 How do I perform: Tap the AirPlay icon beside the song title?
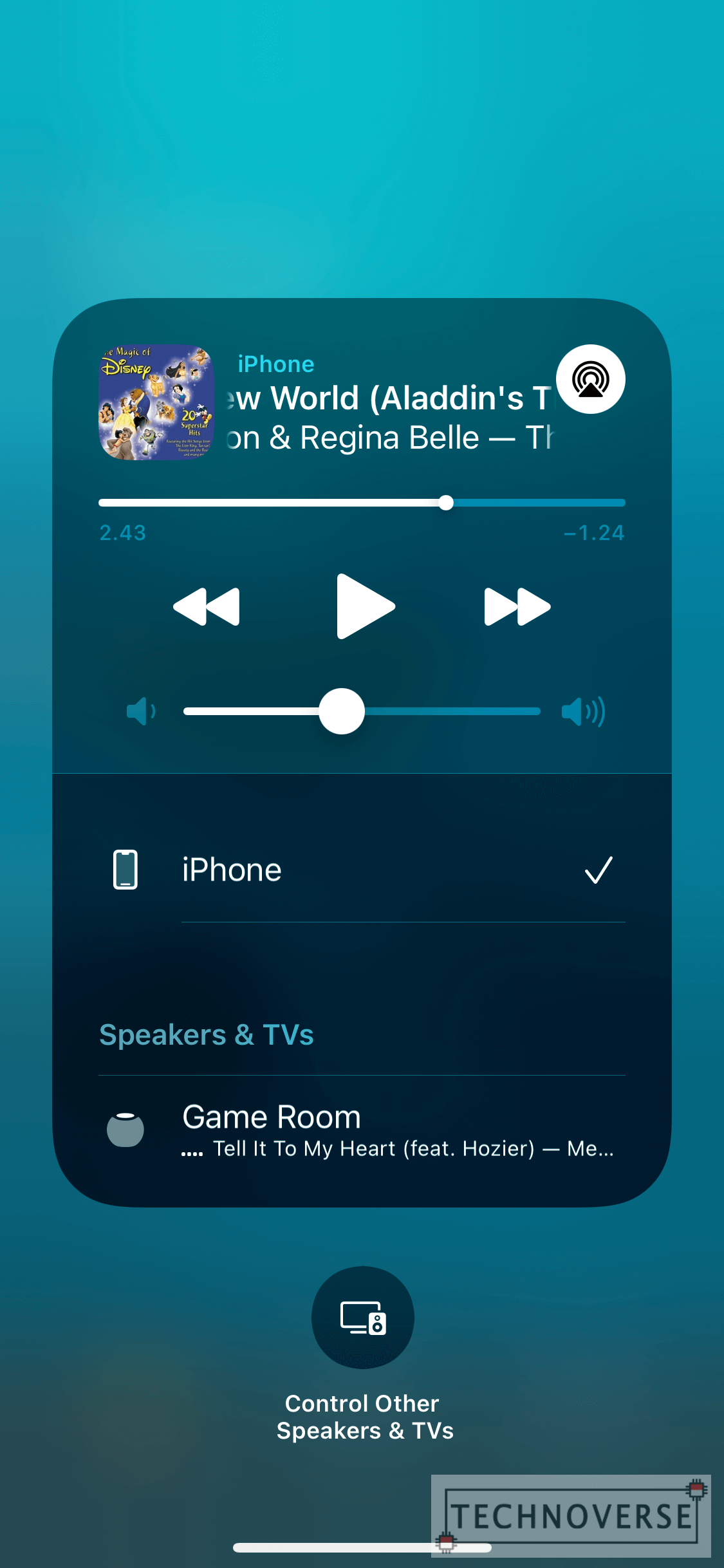(x=591, y=379)
